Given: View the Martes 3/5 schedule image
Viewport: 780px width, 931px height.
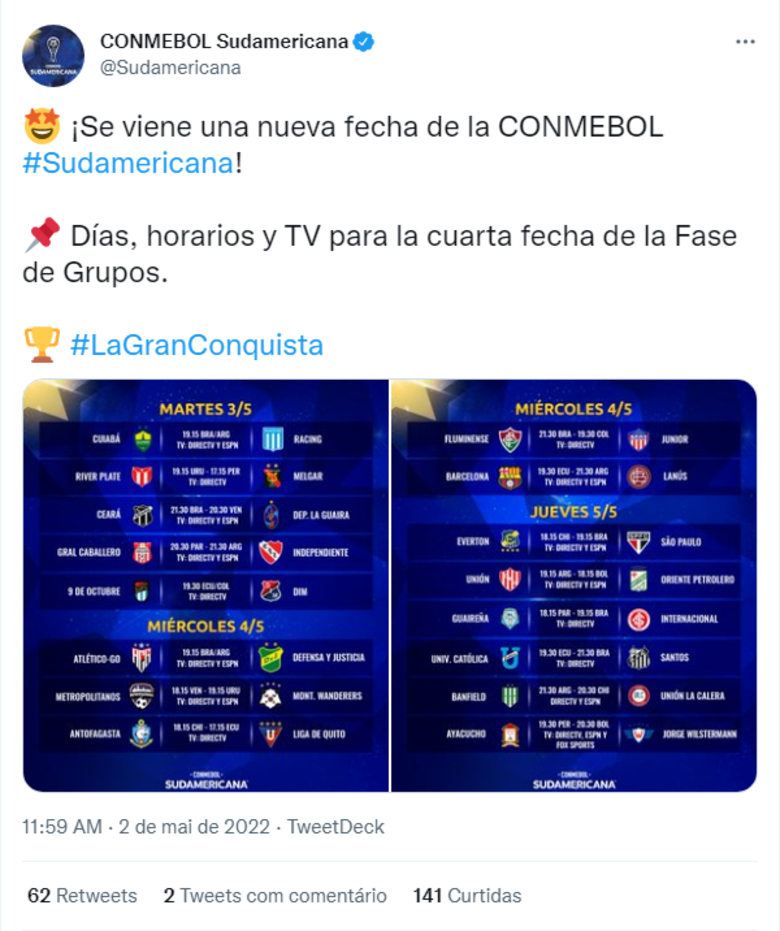Looking at the screenshot, I should point(205,585).
